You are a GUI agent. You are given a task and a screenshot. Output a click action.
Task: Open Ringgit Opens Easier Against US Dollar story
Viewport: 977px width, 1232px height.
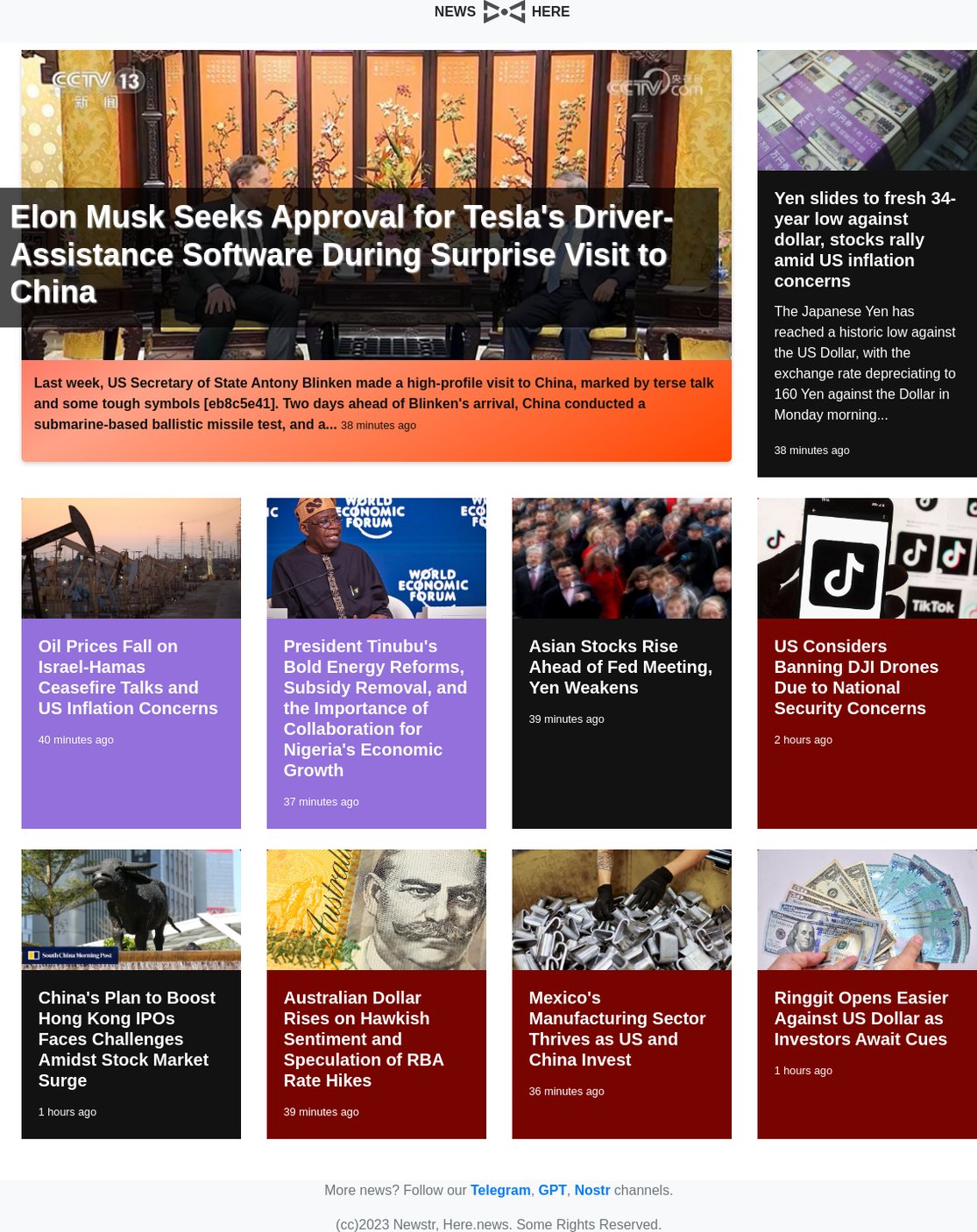click(860, 1017)
